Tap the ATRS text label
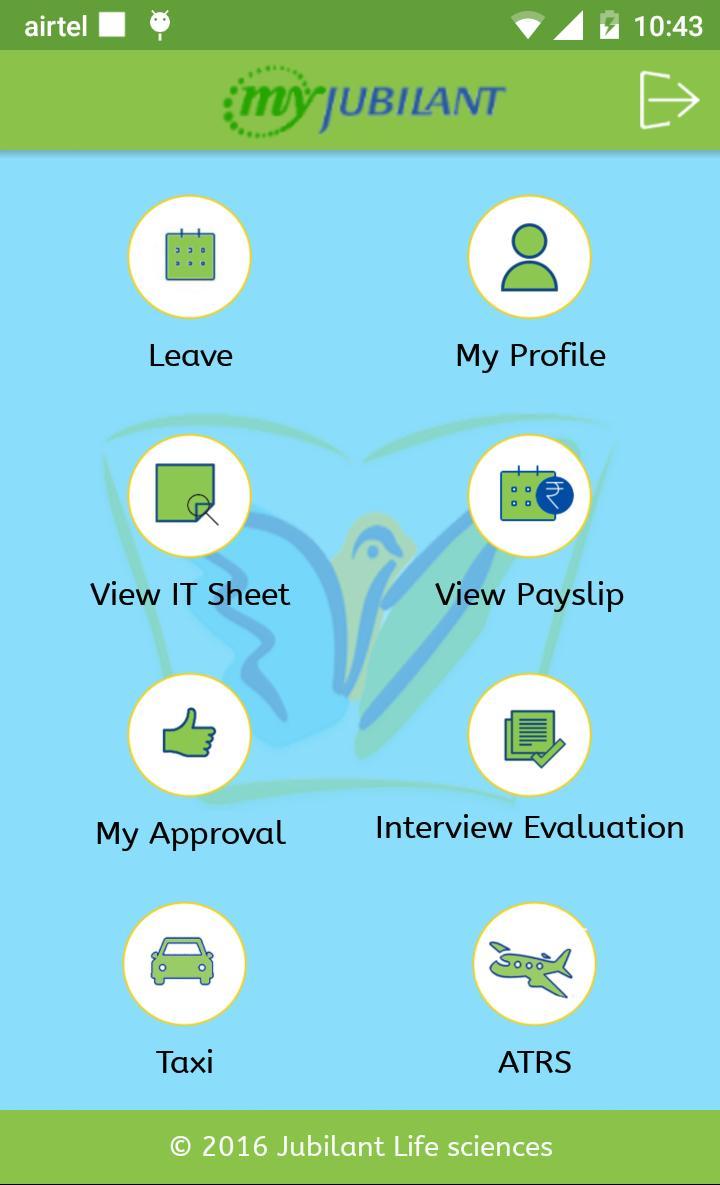The image size is (720, 1185). click(533, 1063)
